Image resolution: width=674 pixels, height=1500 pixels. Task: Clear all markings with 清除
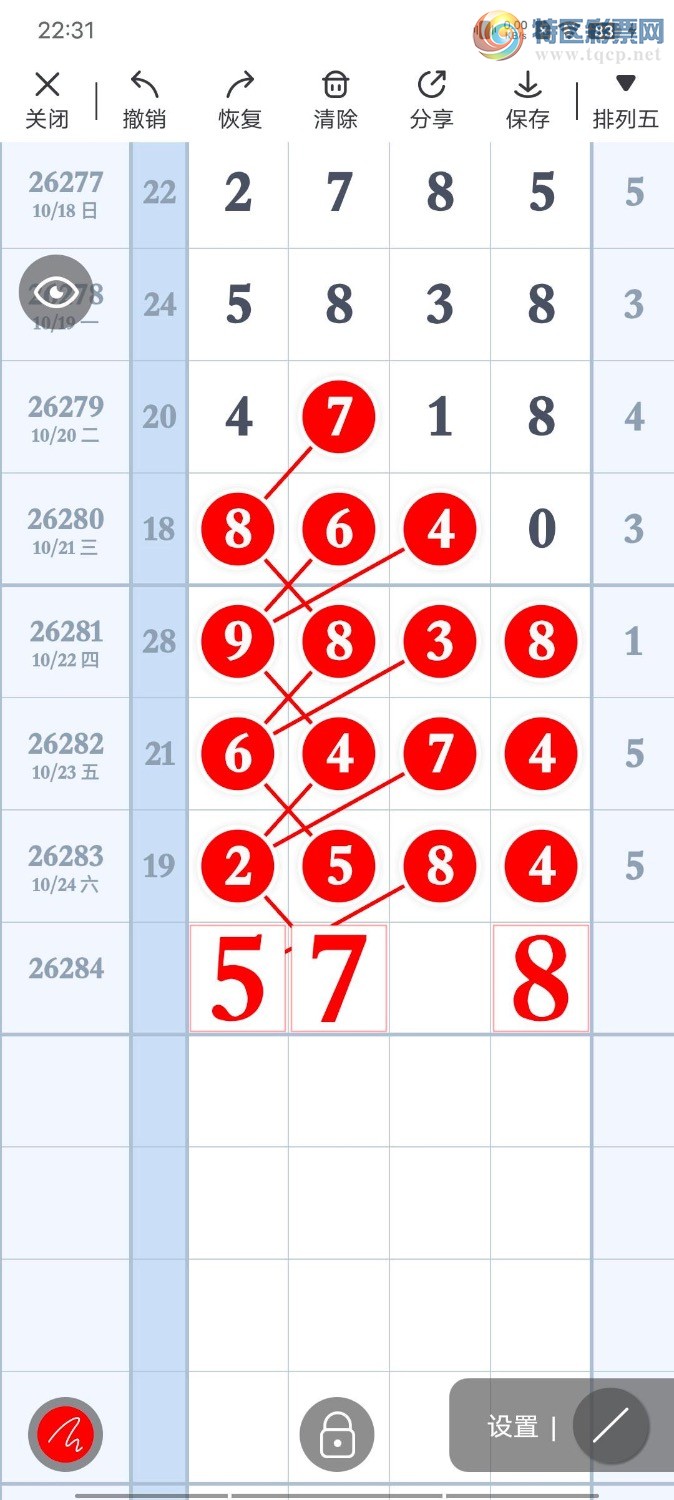click(336, 100)
